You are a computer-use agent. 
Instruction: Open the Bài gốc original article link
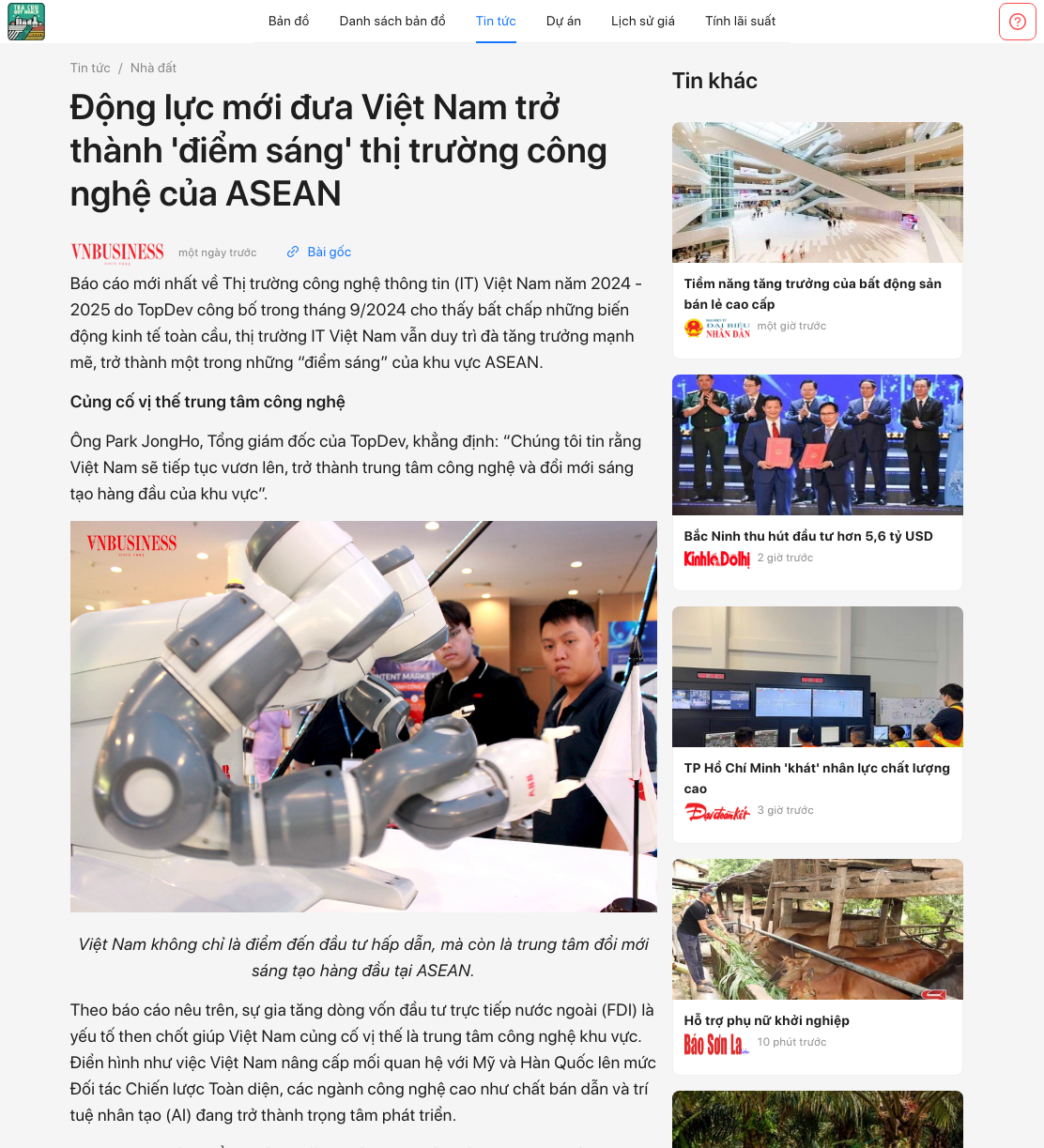point(318,252)
